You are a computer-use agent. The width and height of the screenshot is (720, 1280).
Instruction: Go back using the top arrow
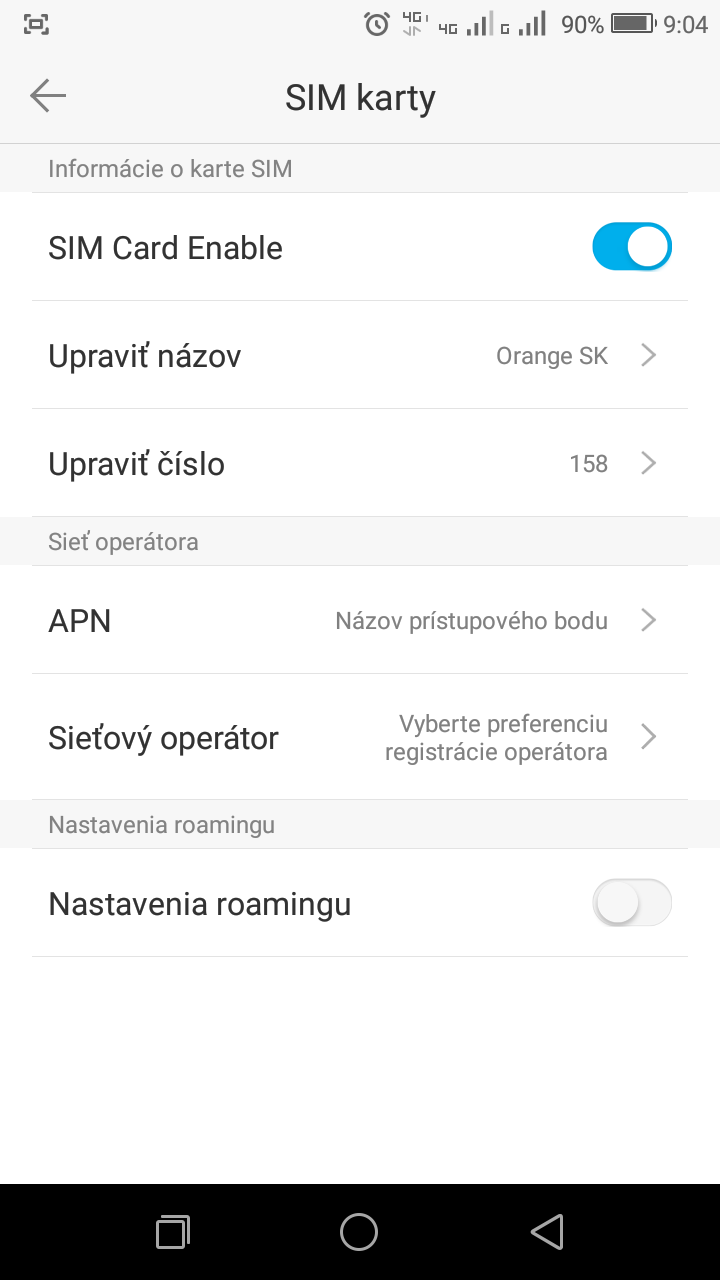tap(47, 96)
